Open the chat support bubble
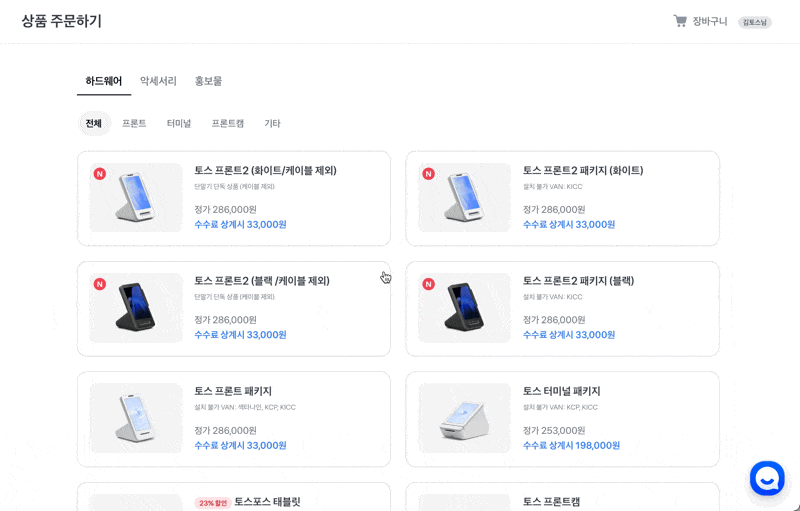The image size is (800, 511). click(x=767, y=478)
